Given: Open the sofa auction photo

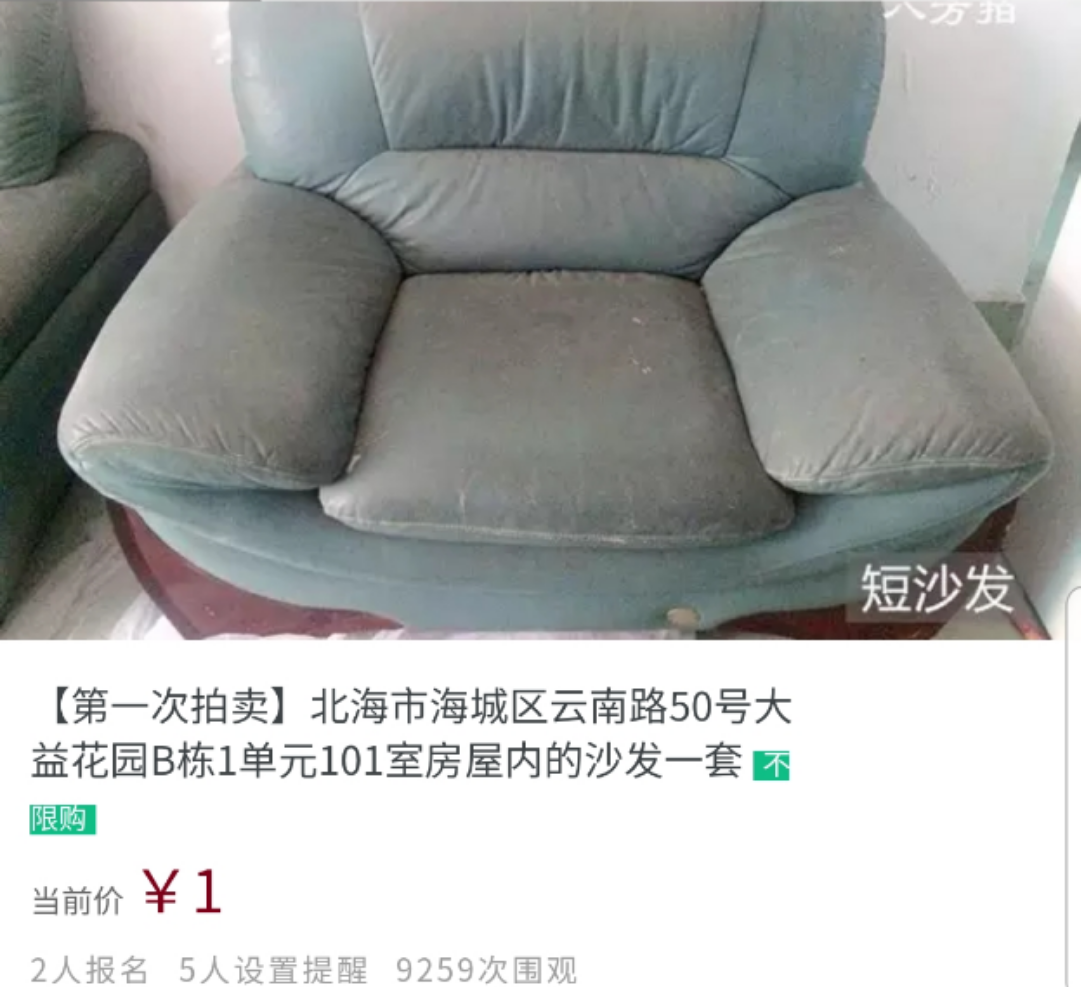Looking at the screenshot, I should tap(540, 320).
